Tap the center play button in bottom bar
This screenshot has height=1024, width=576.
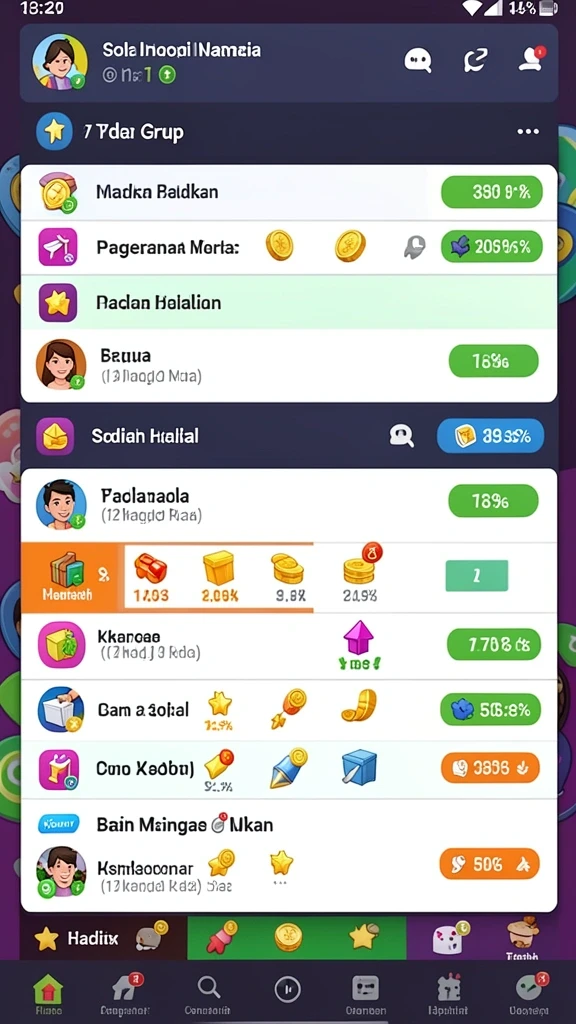[x=287, y=990]
